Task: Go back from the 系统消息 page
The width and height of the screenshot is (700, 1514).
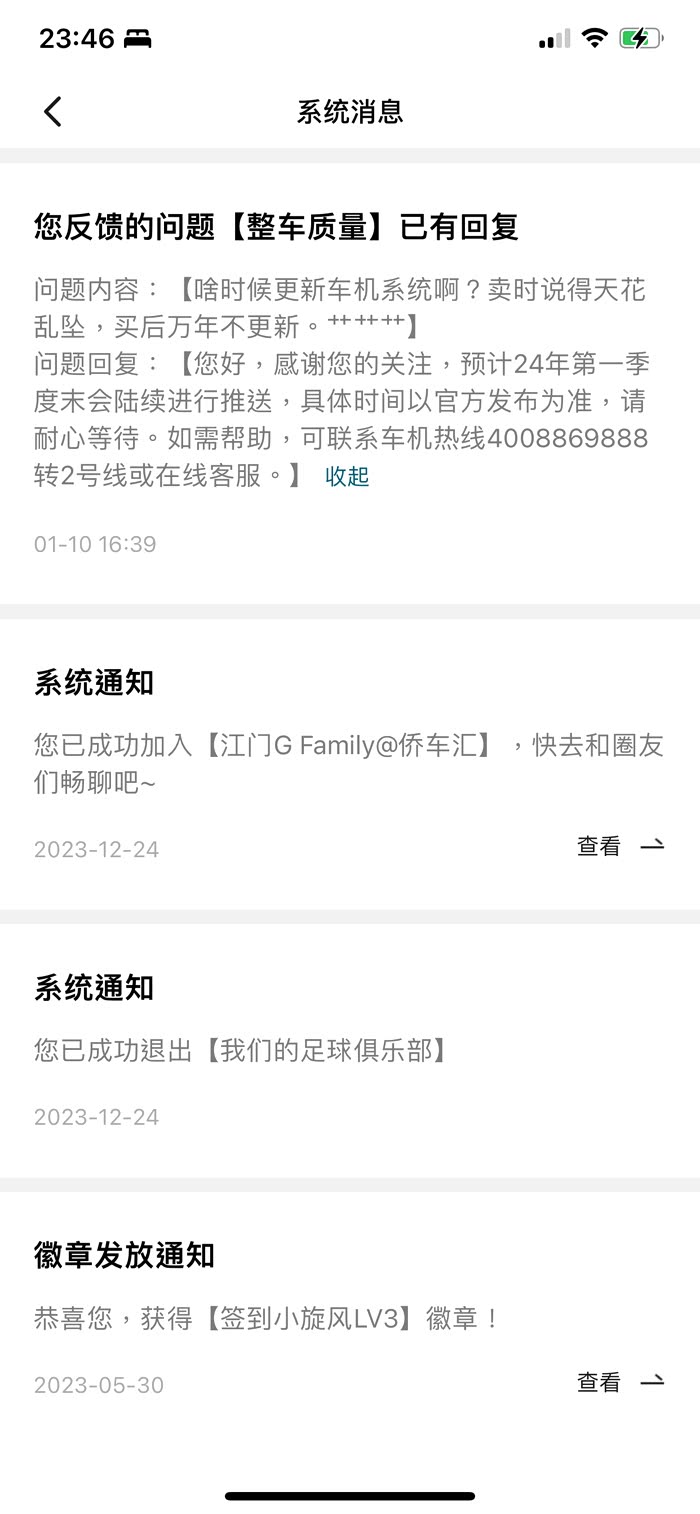Action: (53, 111)
